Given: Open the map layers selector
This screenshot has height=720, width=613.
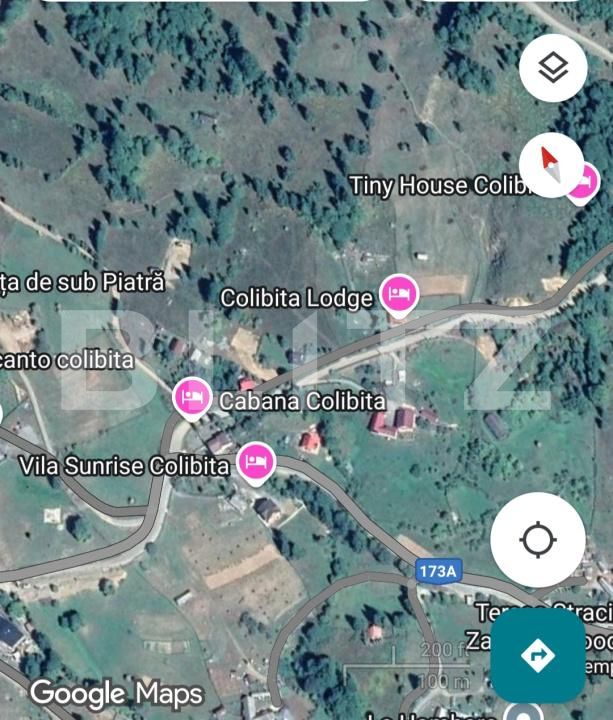Looking at the screenshot, I should [x=553, y=68].
